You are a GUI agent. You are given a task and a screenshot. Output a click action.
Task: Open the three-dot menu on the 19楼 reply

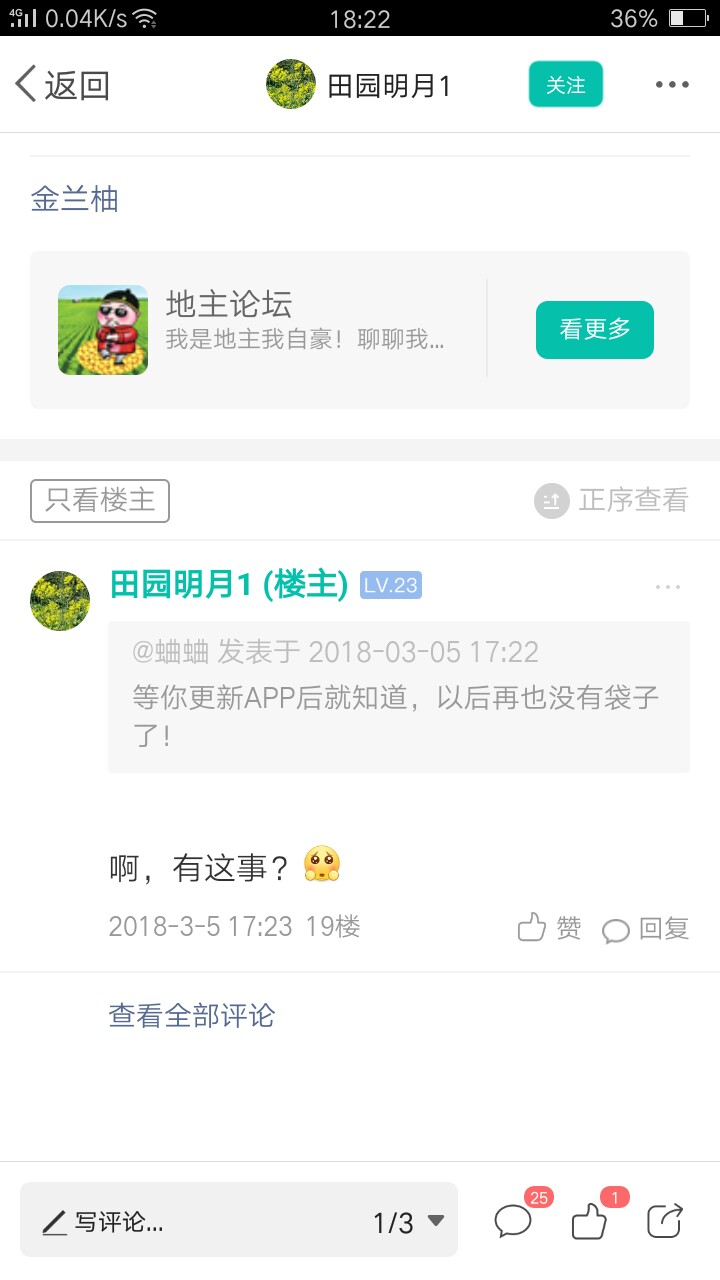click(668, 587)
